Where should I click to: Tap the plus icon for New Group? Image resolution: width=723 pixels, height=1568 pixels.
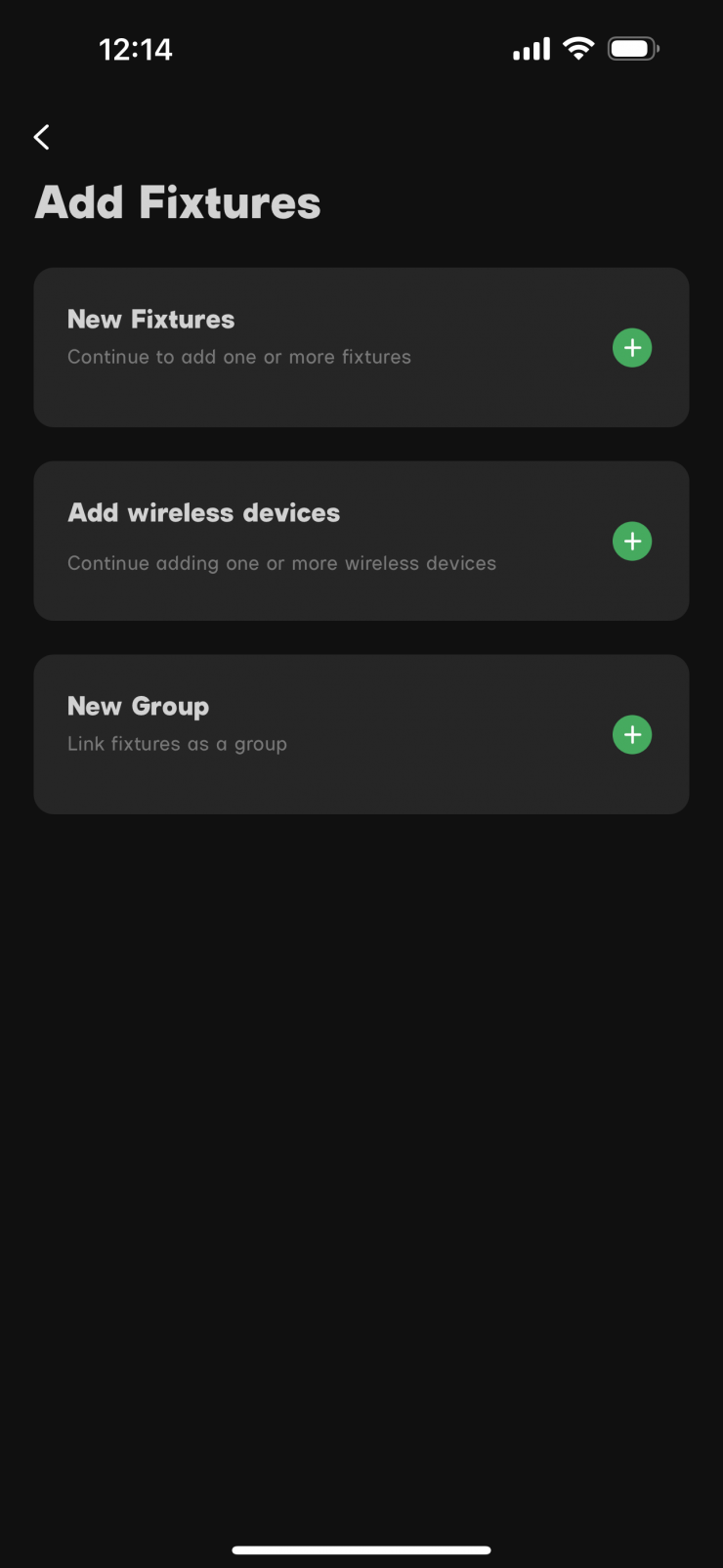tap(632, 735)
